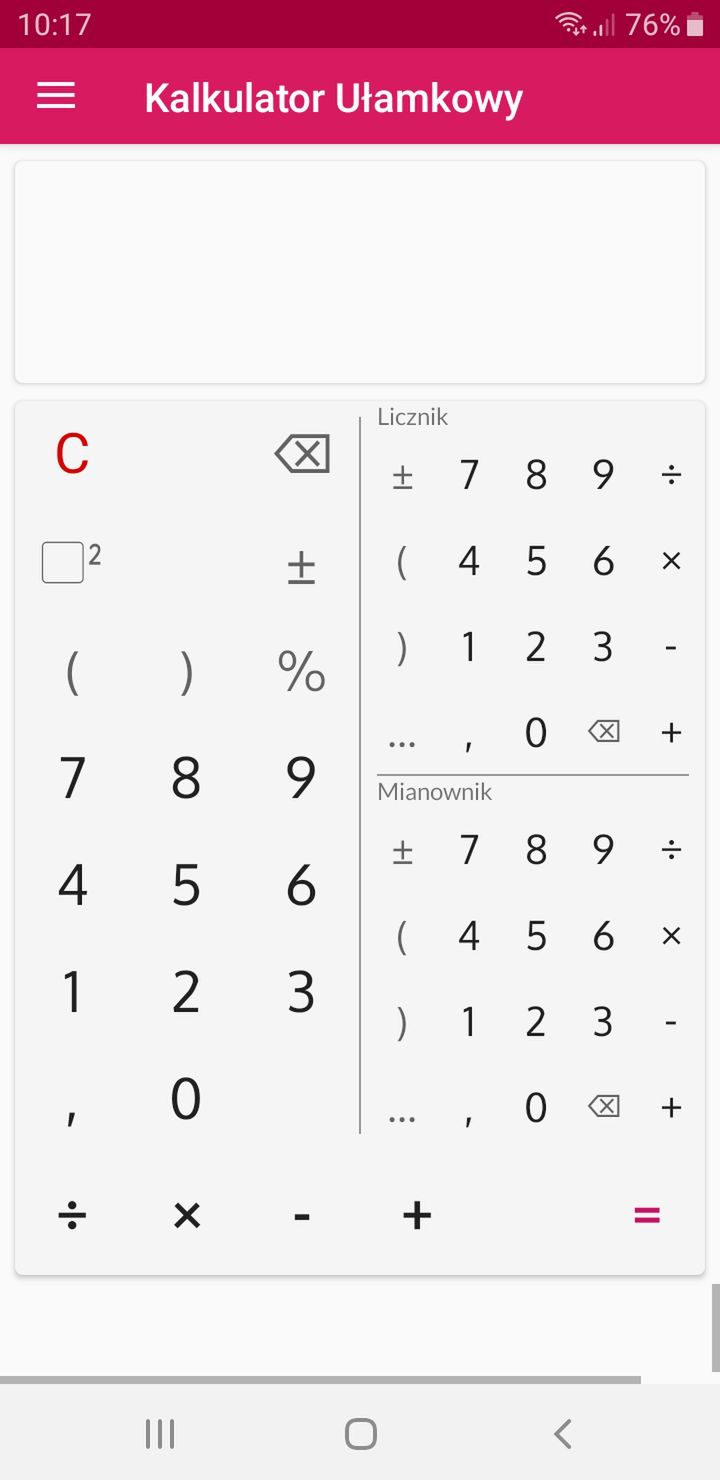Enter 8 in the Licznik keypad
The width and height of the screenshot is (720, 1480).
[x=537, y=475]
